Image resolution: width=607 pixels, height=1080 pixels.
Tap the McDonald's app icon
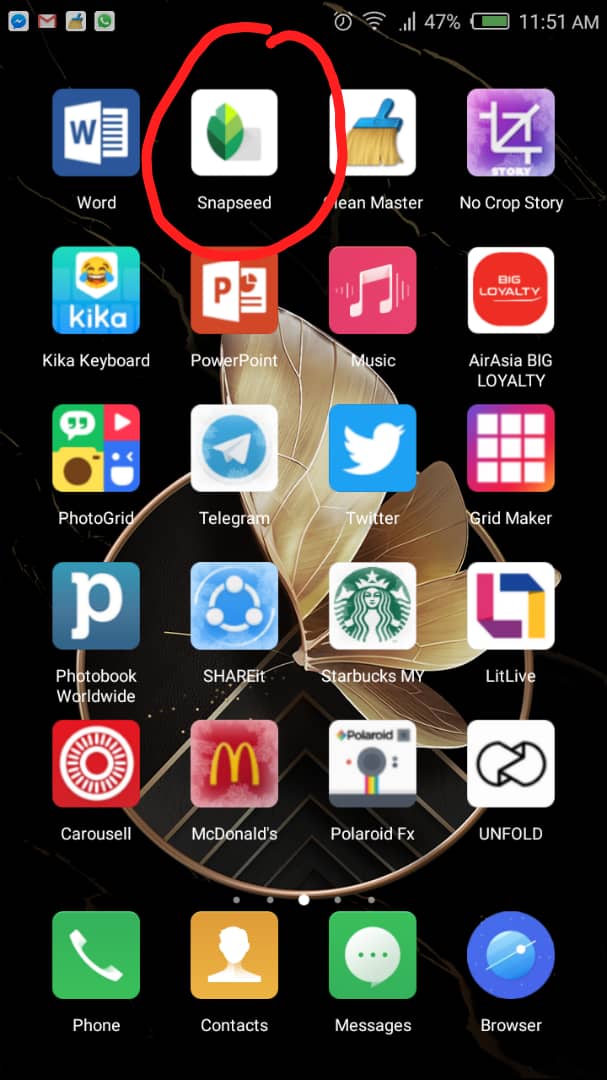pos(234,764)
